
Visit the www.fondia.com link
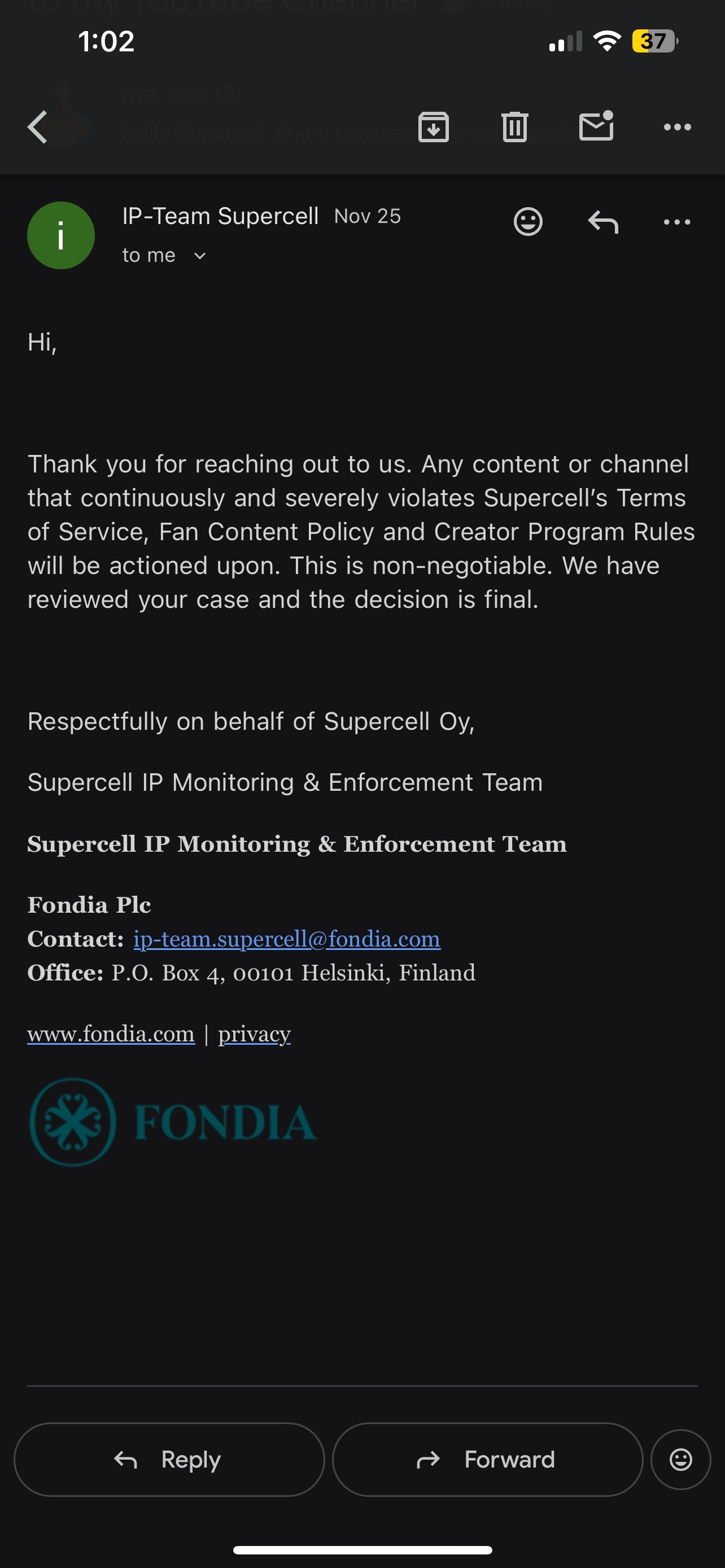[x=111, y=1034]
